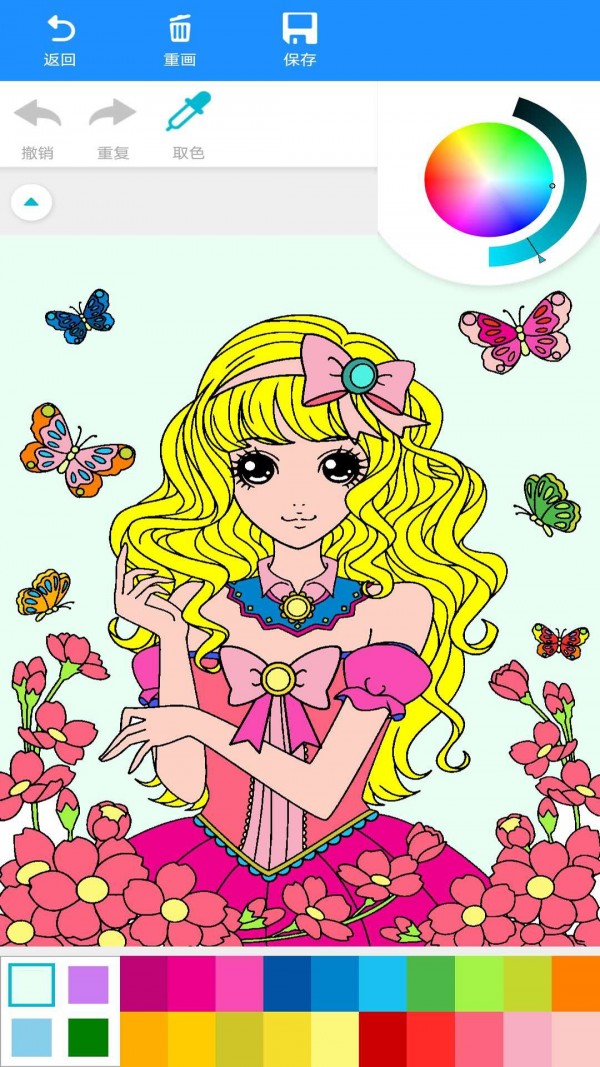600x1067 pixels.
Task: Choose the dark red palette color
Action: point(383,1038)
